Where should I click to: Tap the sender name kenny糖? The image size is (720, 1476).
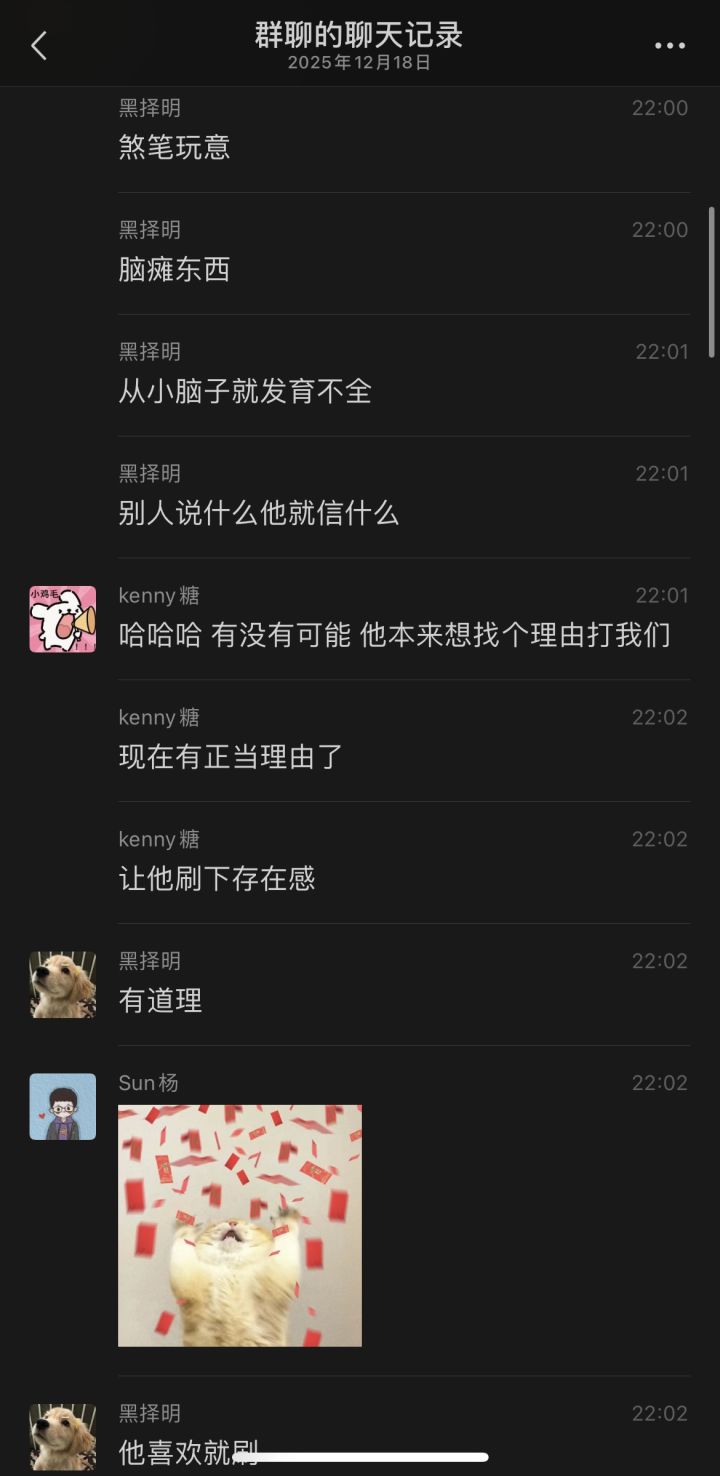[158, 595]
